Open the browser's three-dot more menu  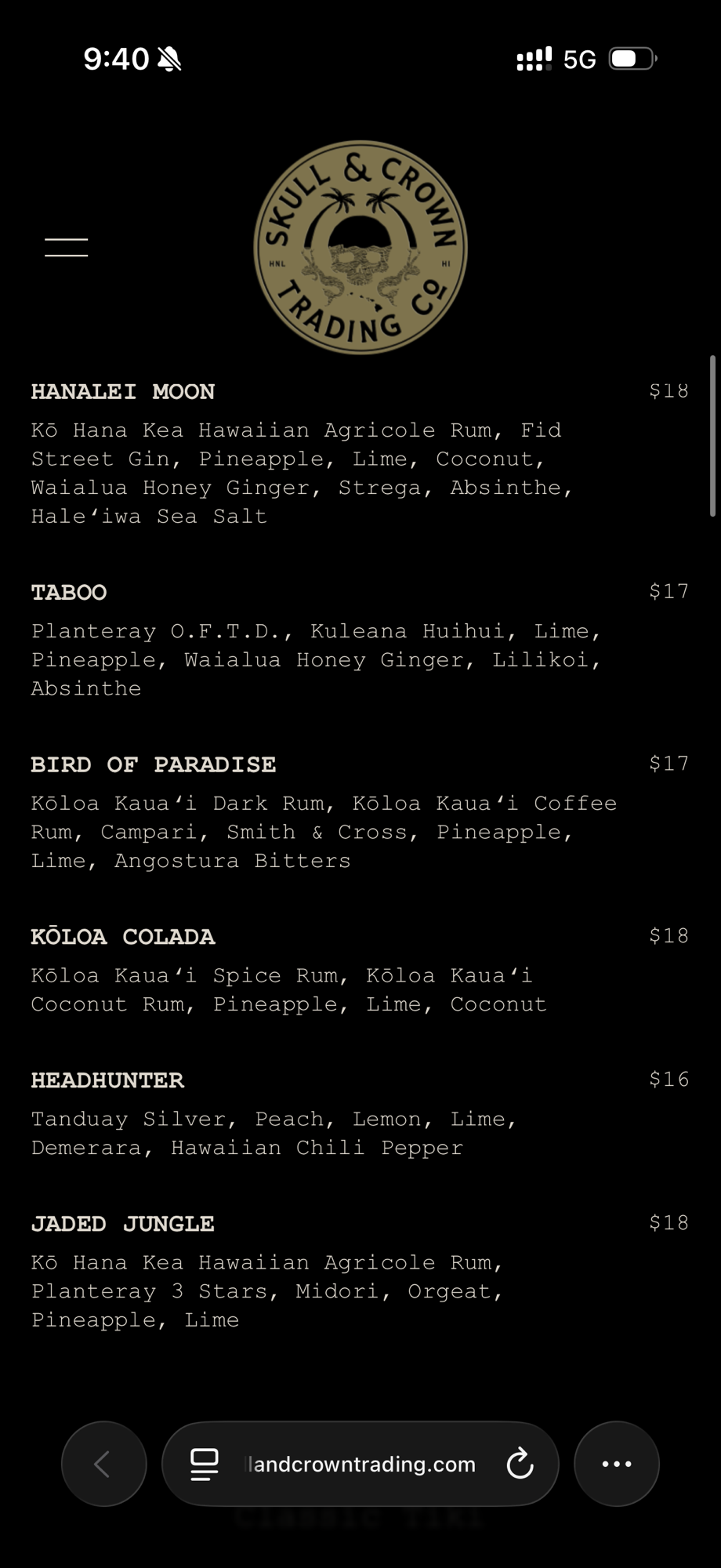[617, 1464]
